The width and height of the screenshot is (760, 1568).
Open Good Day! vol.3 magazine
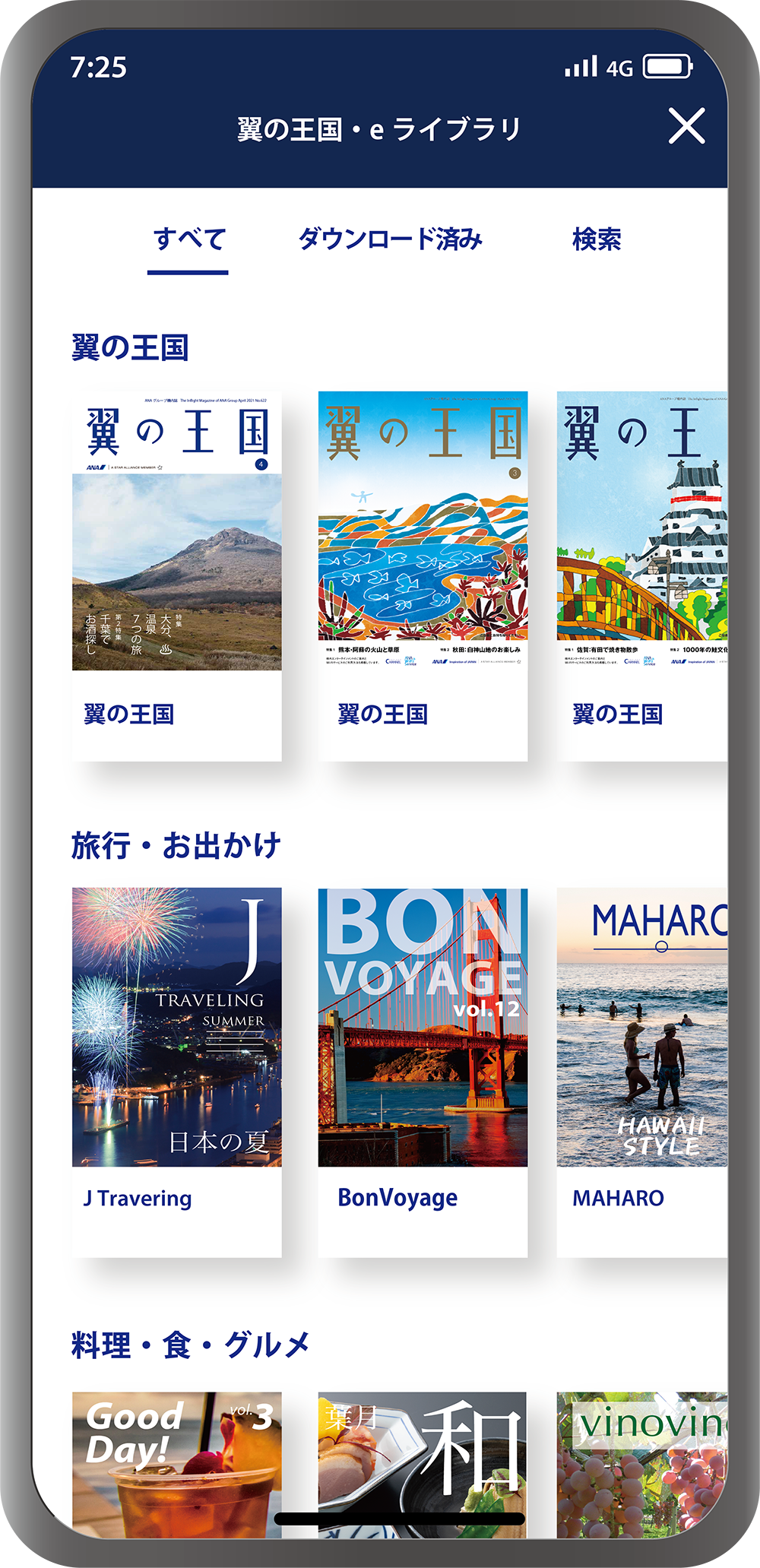click(x=176, y=1459)
